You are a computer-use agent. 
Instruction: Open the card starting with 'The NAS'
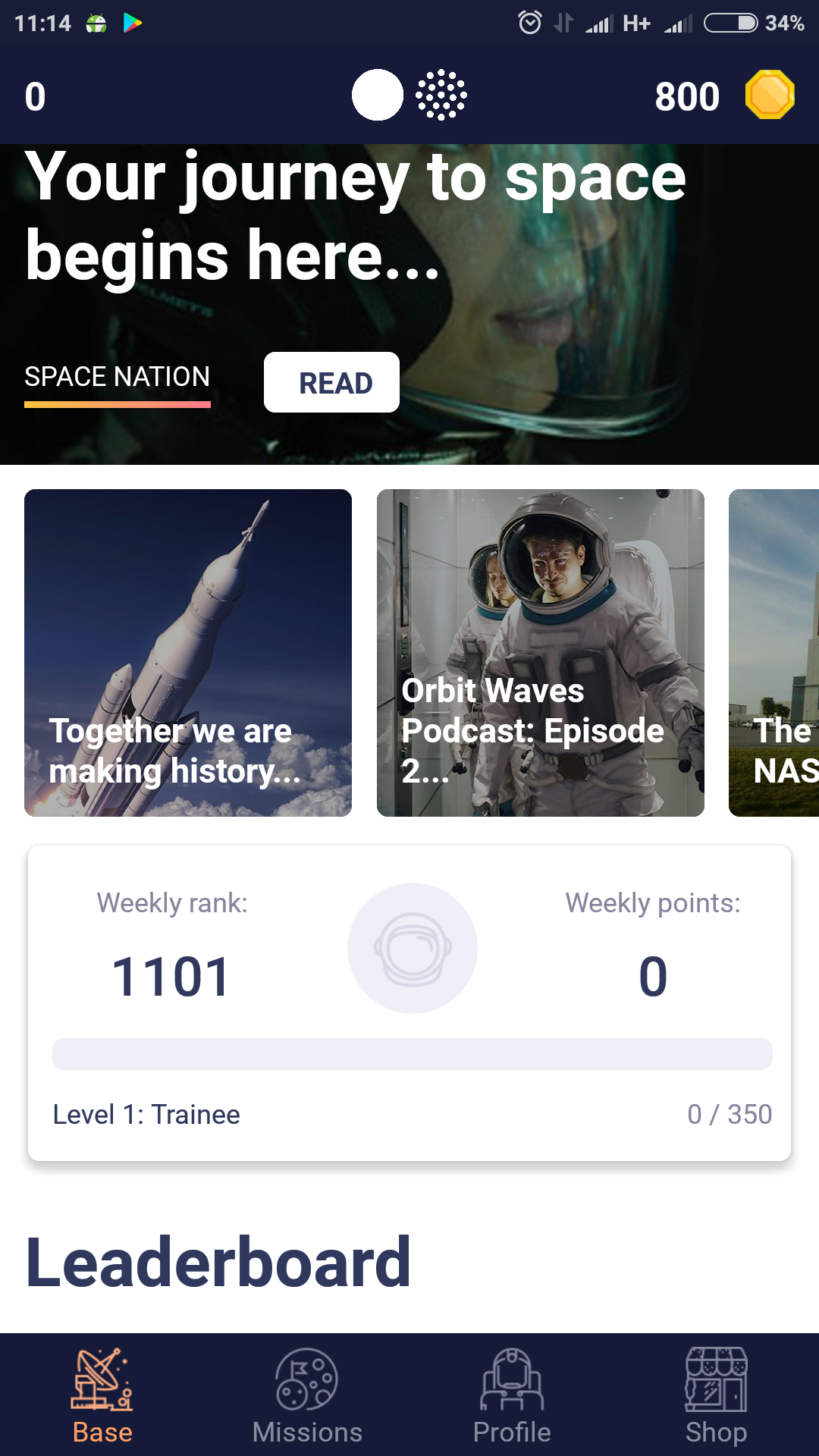pos(773,653)
